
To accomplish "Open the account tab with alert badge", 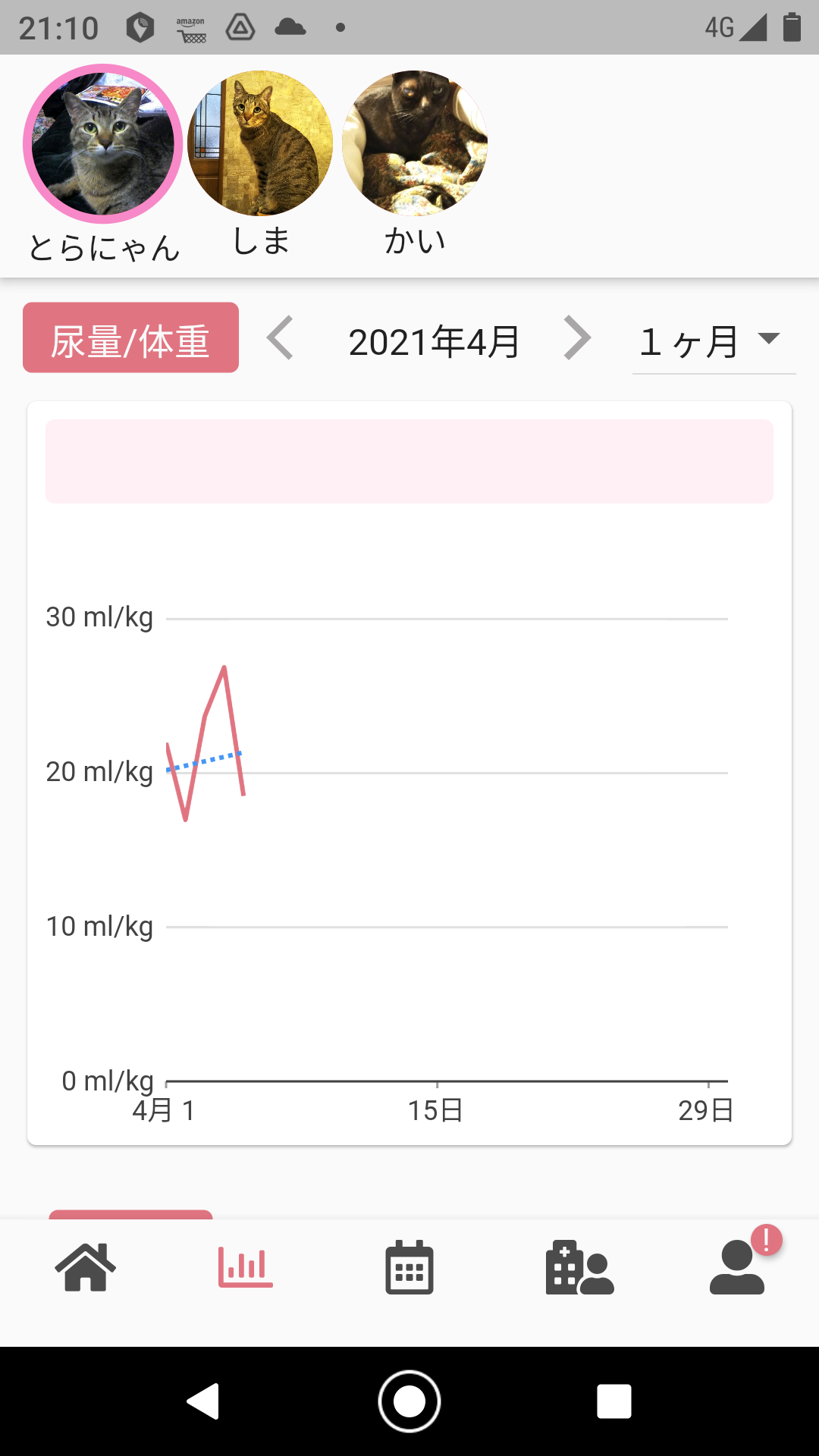I will (x=737, y=1267).
